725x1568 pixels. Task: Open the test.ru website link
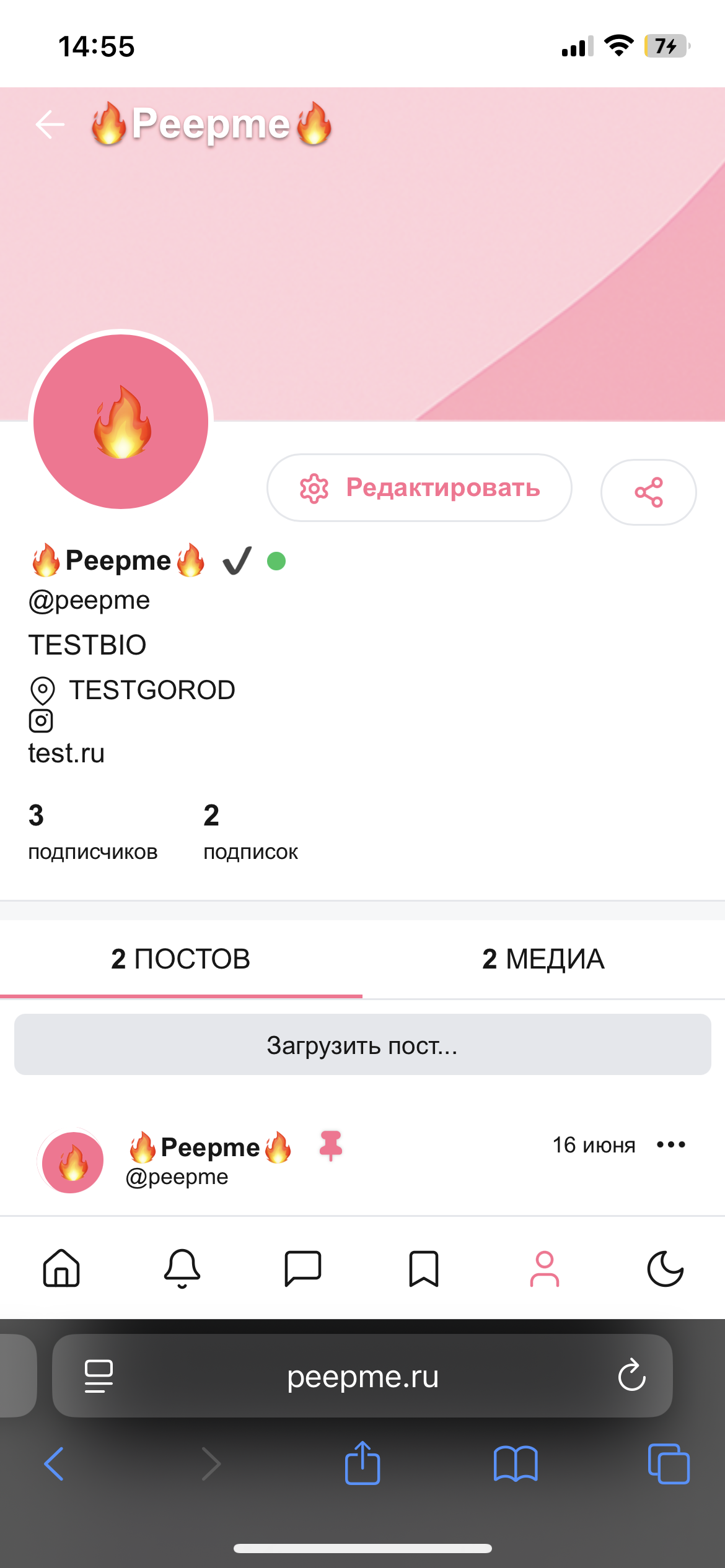click(66, 754)
